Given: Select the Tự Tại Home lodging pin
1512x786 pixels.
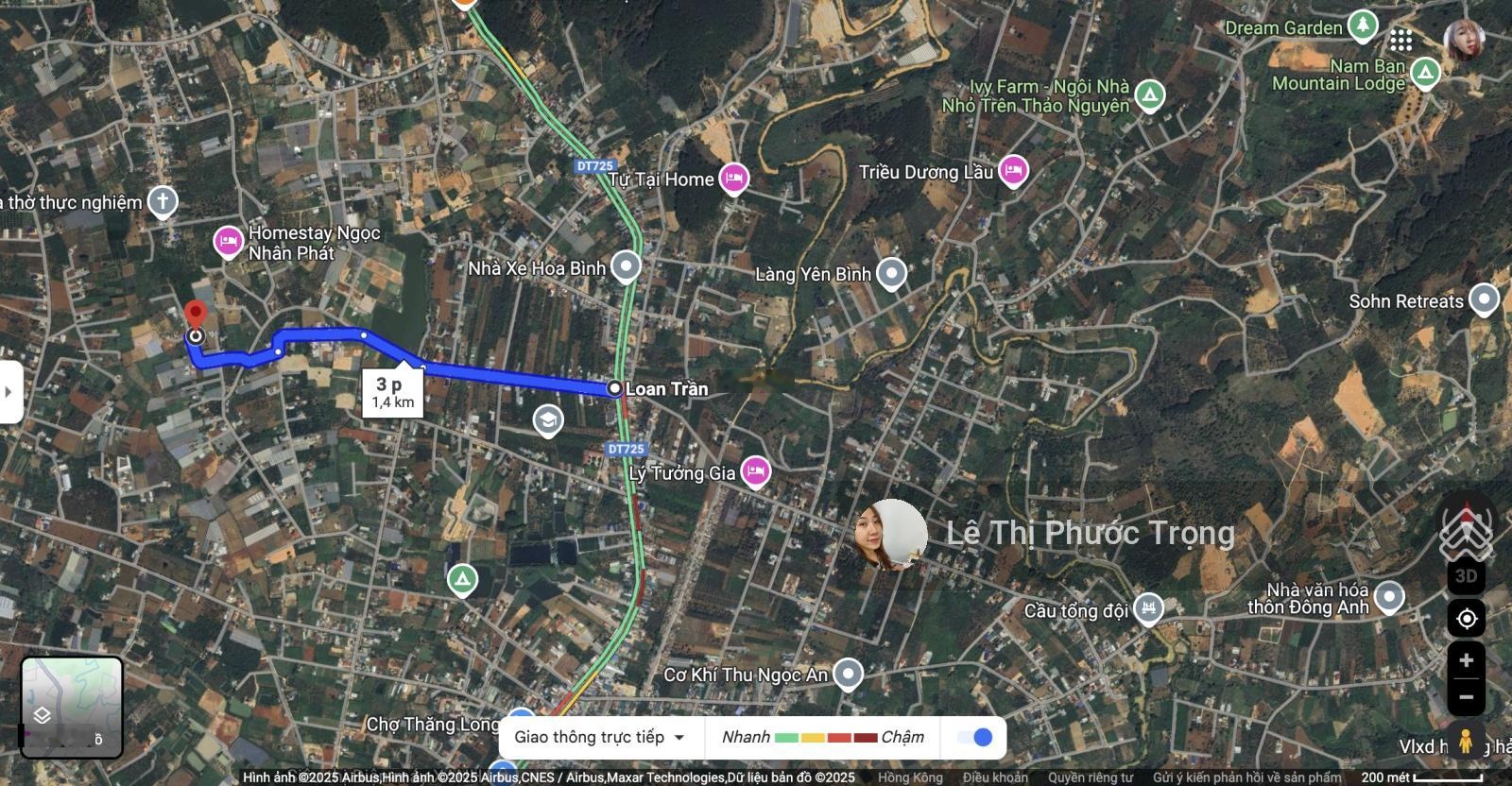Looking at the screenshot, I should coord(733,179).
